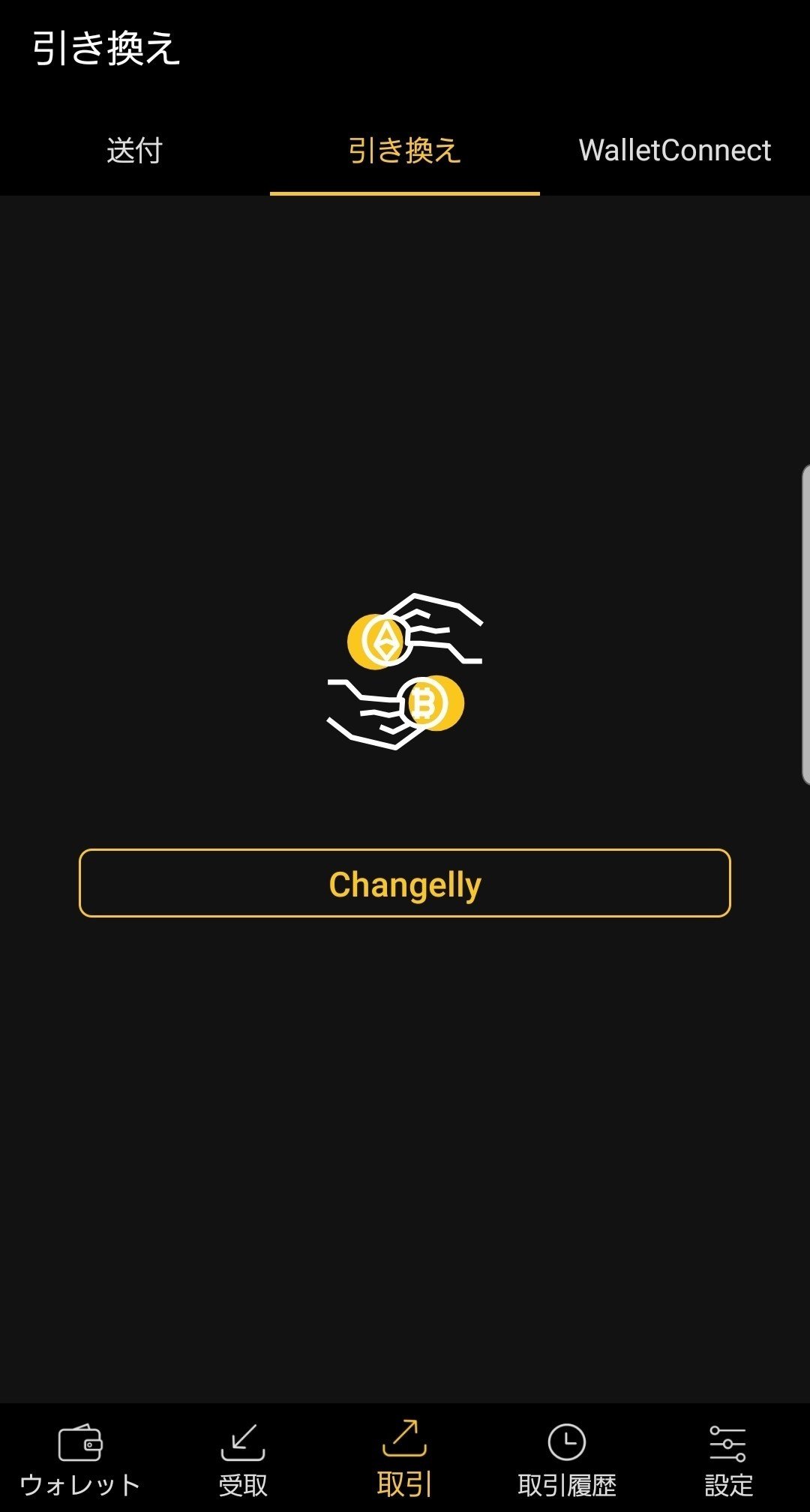Tap the Bitcoin coin in the illustration
The height and width of the screenshot is (1512, 810).
click(429, 703)
